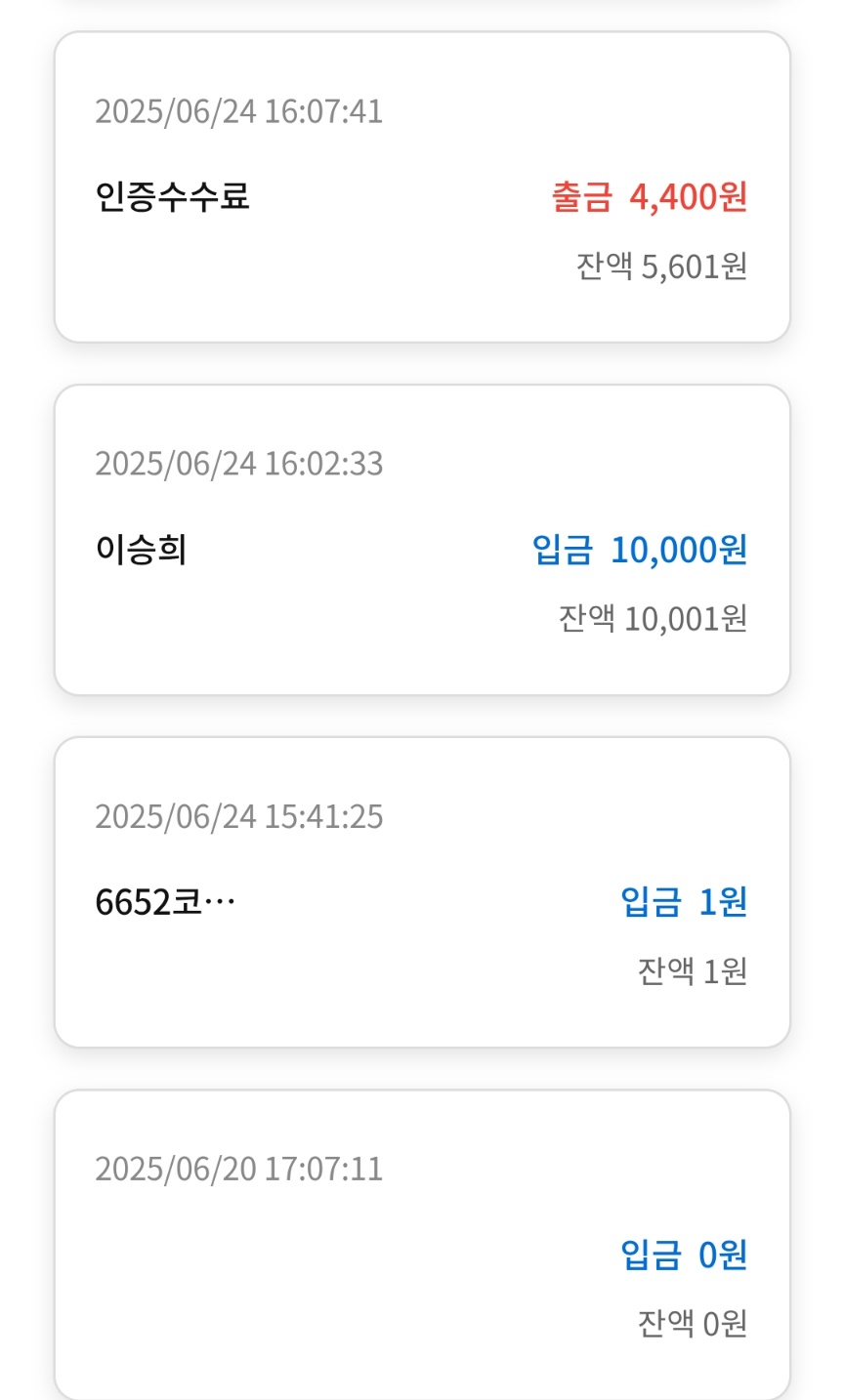Open the 인증수수료 4,400원 withdrawal transaction
The width and height of the screenshot is (844, 1400).
pyautogui.click(x=422, y=187)
